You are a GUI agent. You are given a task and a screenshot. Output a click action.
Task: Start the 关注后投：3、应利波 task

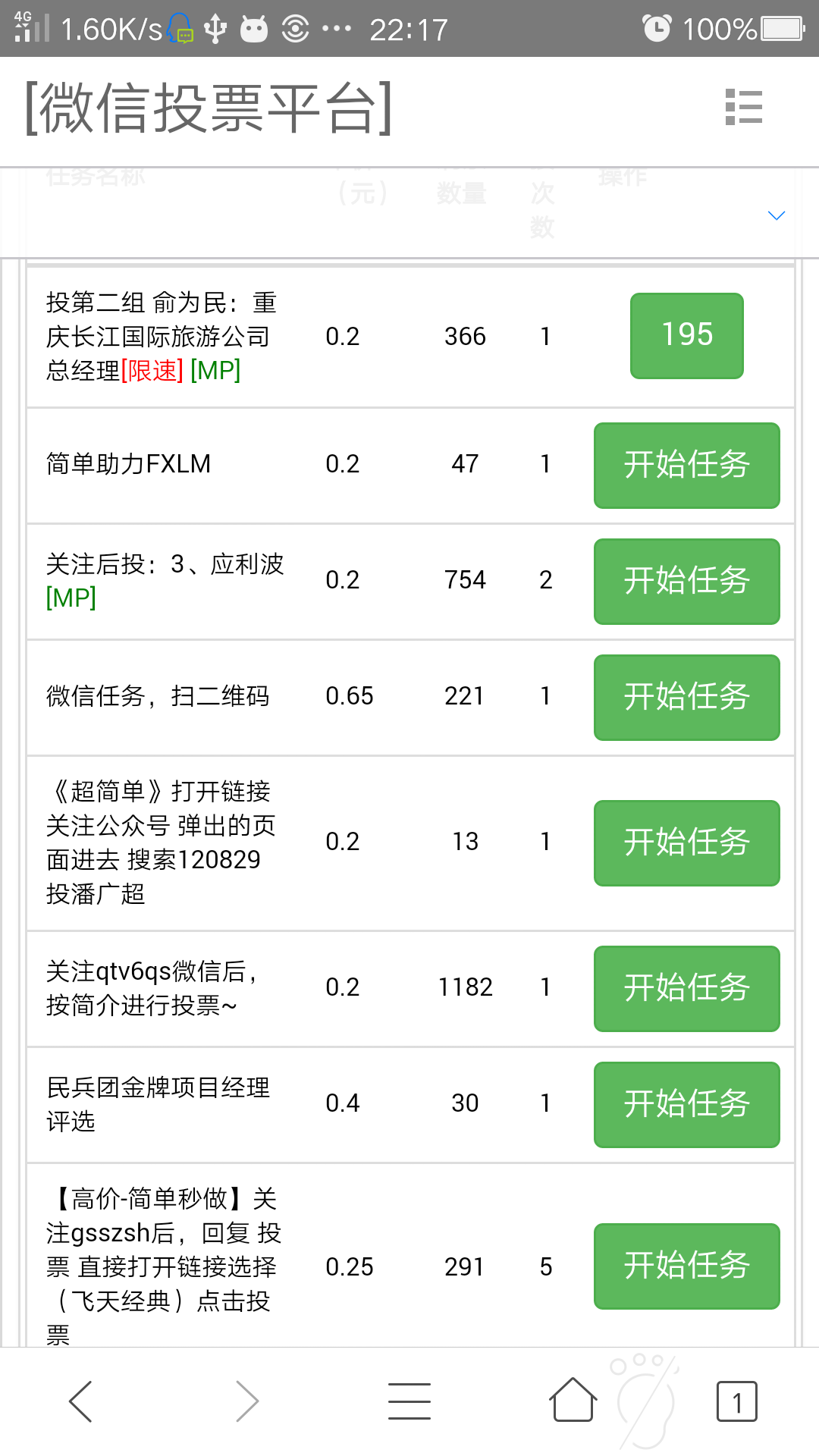point(686,581)
